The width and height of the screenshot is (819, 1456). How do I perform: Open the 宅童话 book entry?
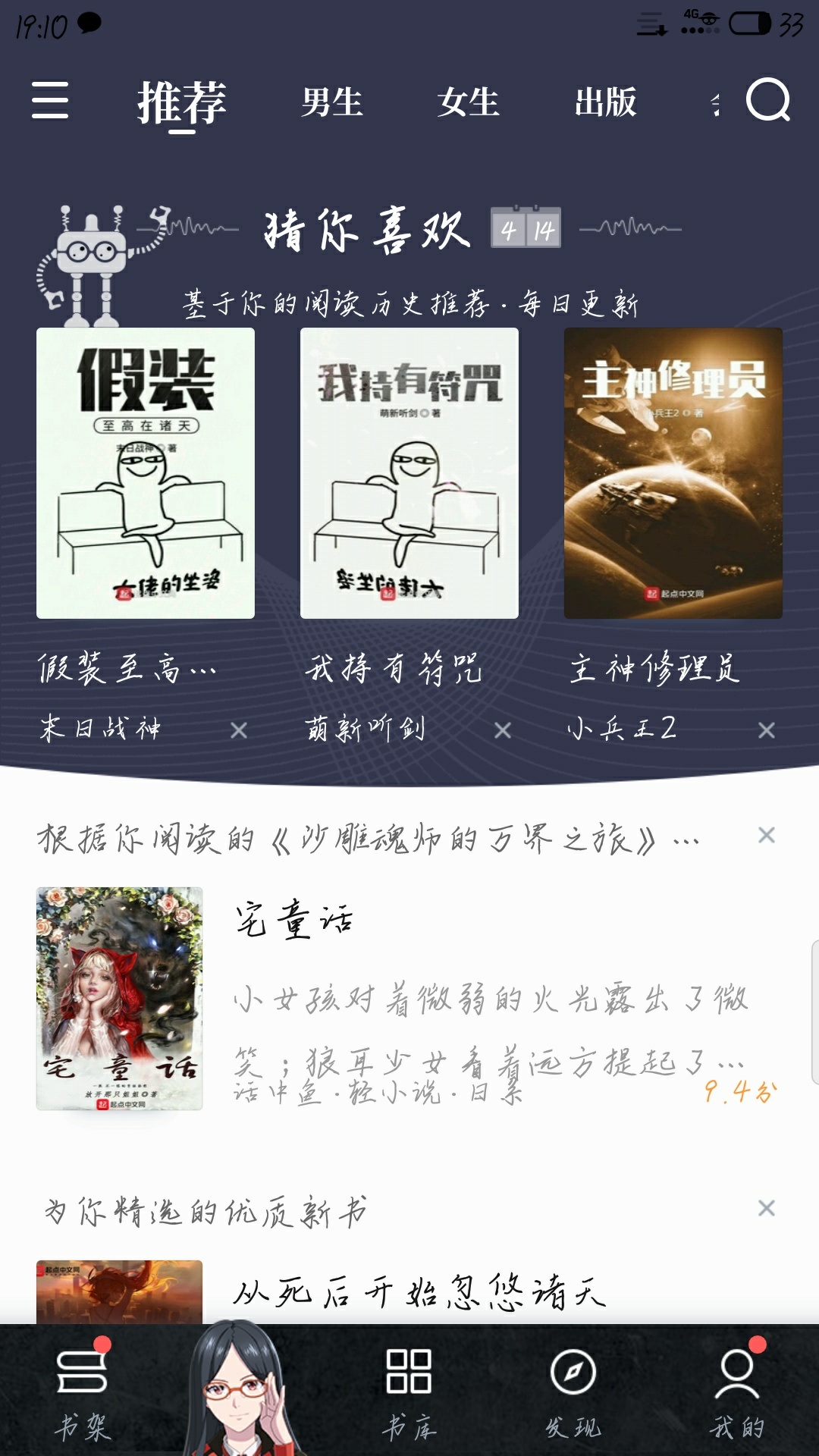(409, 999)
